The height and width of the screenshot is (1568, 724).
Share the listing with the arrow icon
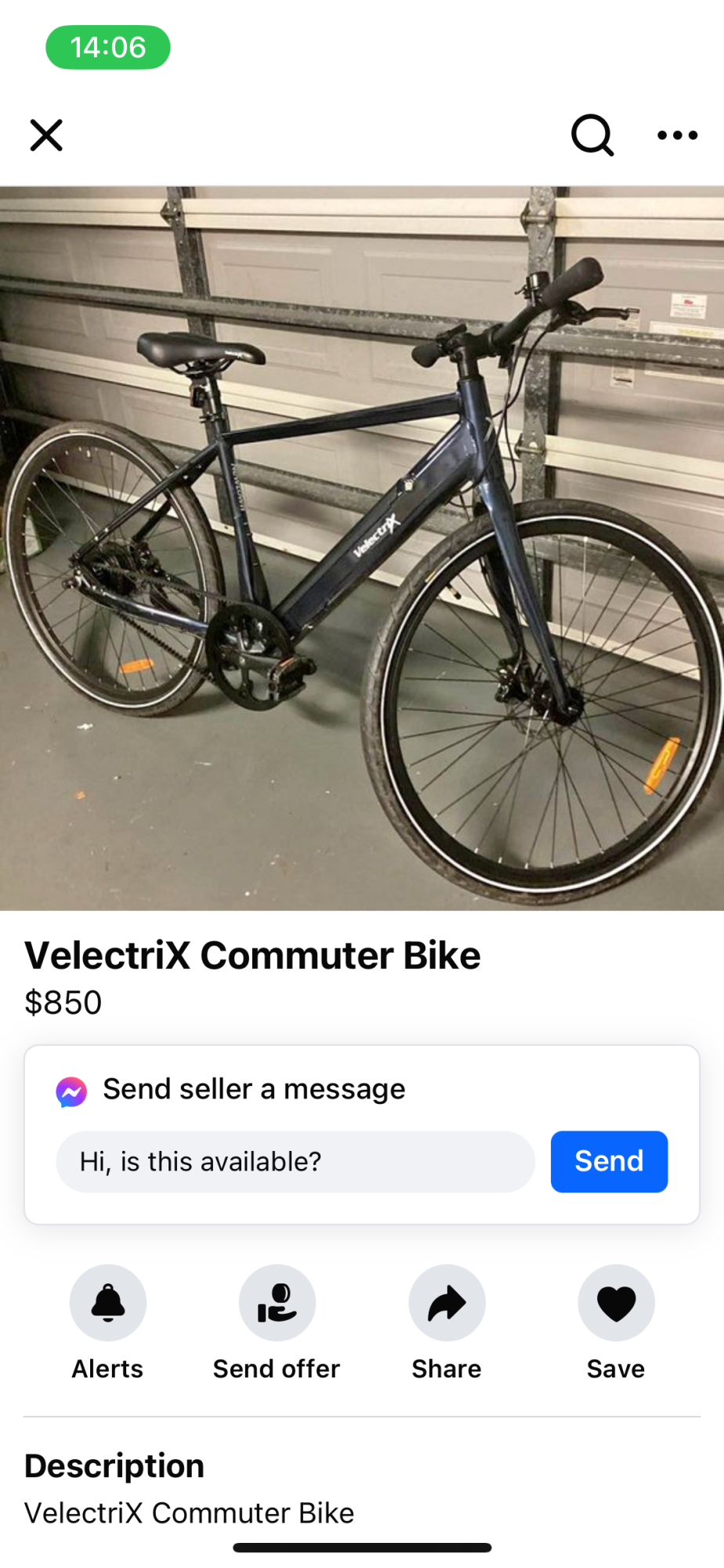[446, 1302]
